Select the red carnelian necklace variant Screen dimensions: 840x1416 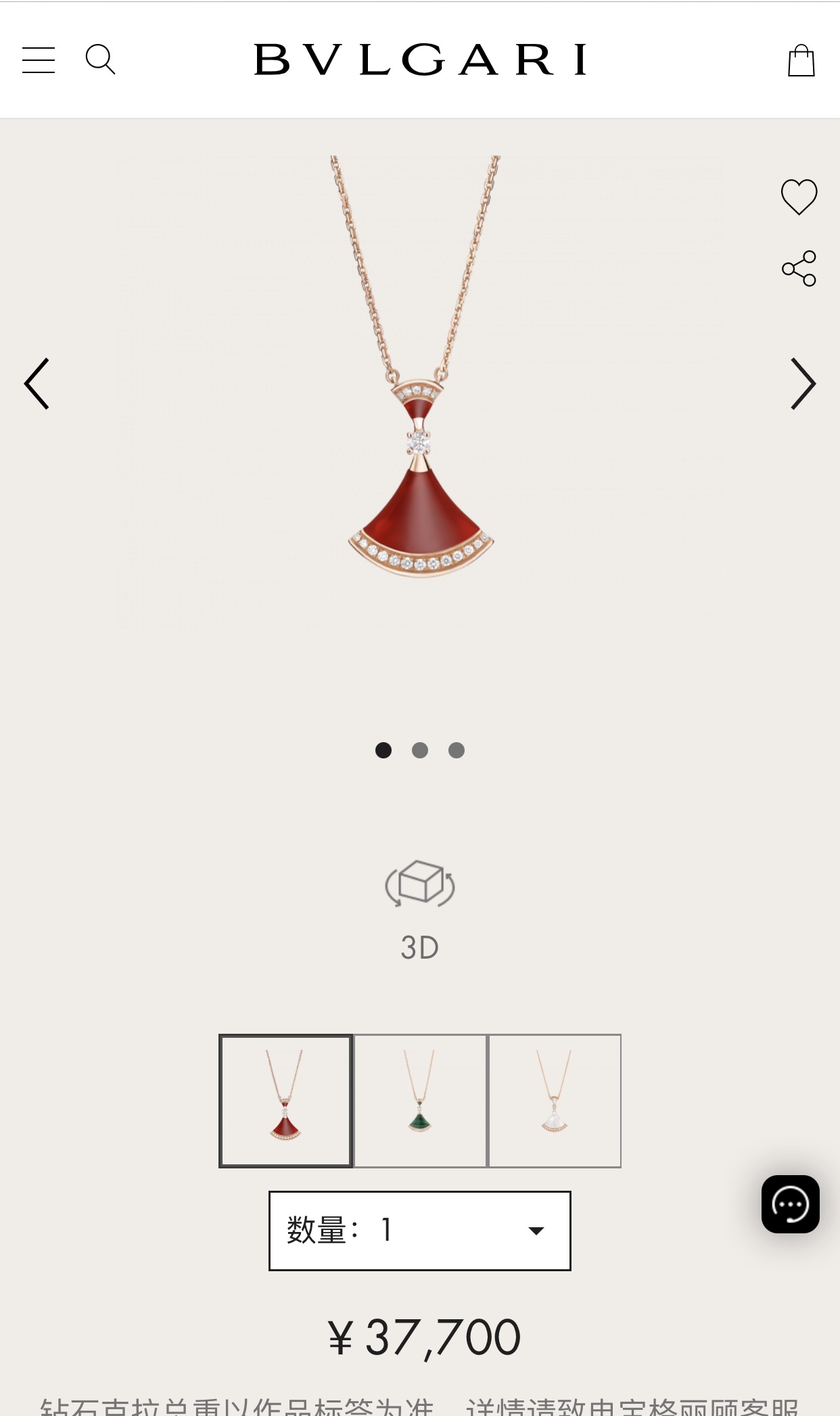click(x=285, y=1101)
